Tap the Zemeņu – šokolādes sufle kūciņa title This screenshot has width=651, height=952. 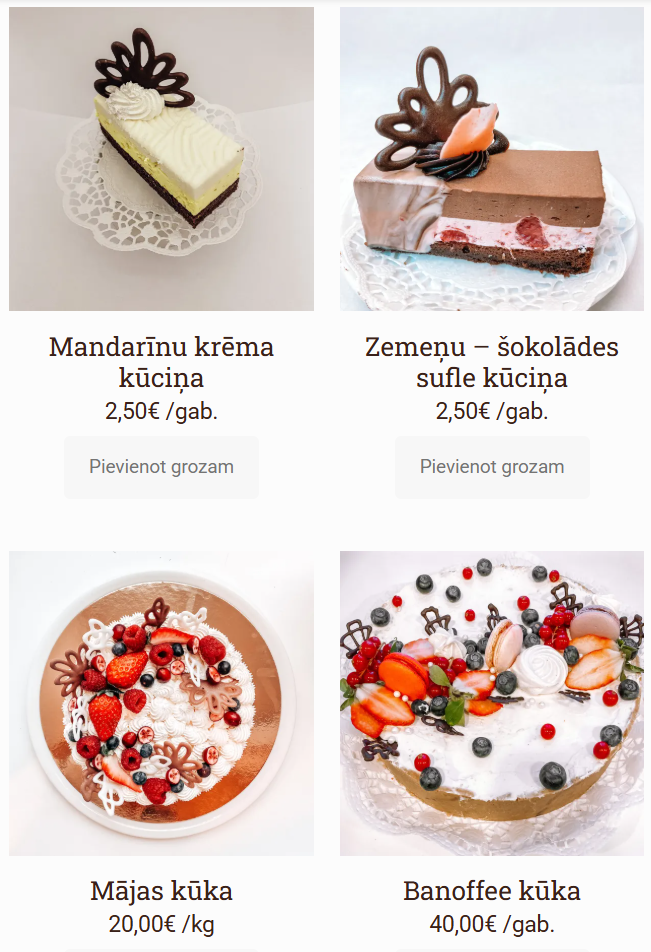coord(492,362)
